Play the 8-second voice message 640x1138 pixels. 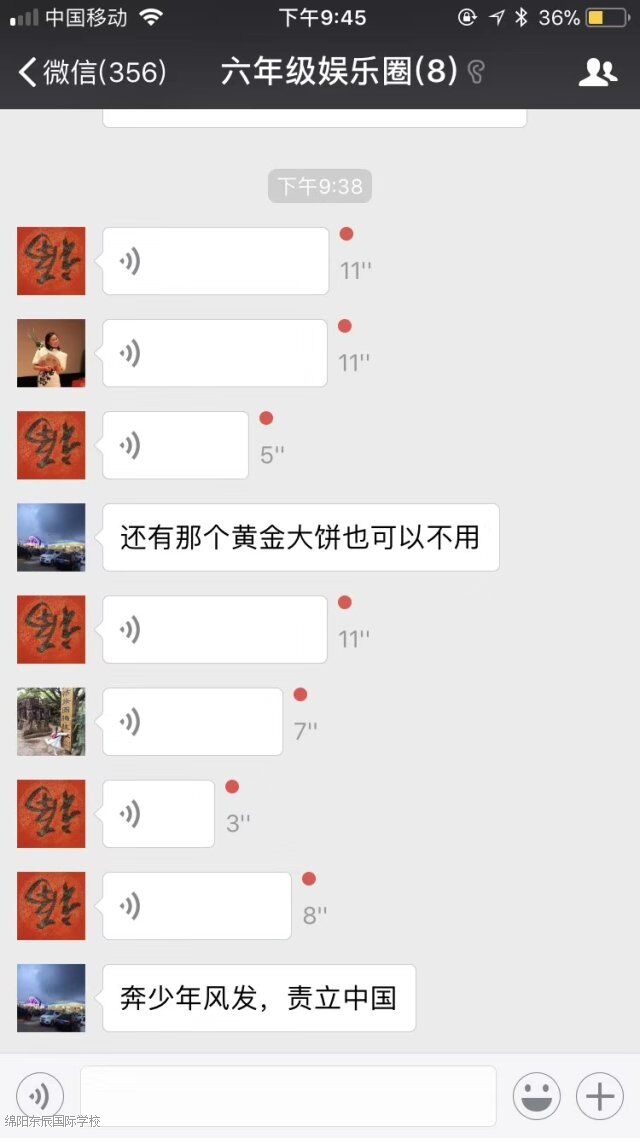pos(196,905)
